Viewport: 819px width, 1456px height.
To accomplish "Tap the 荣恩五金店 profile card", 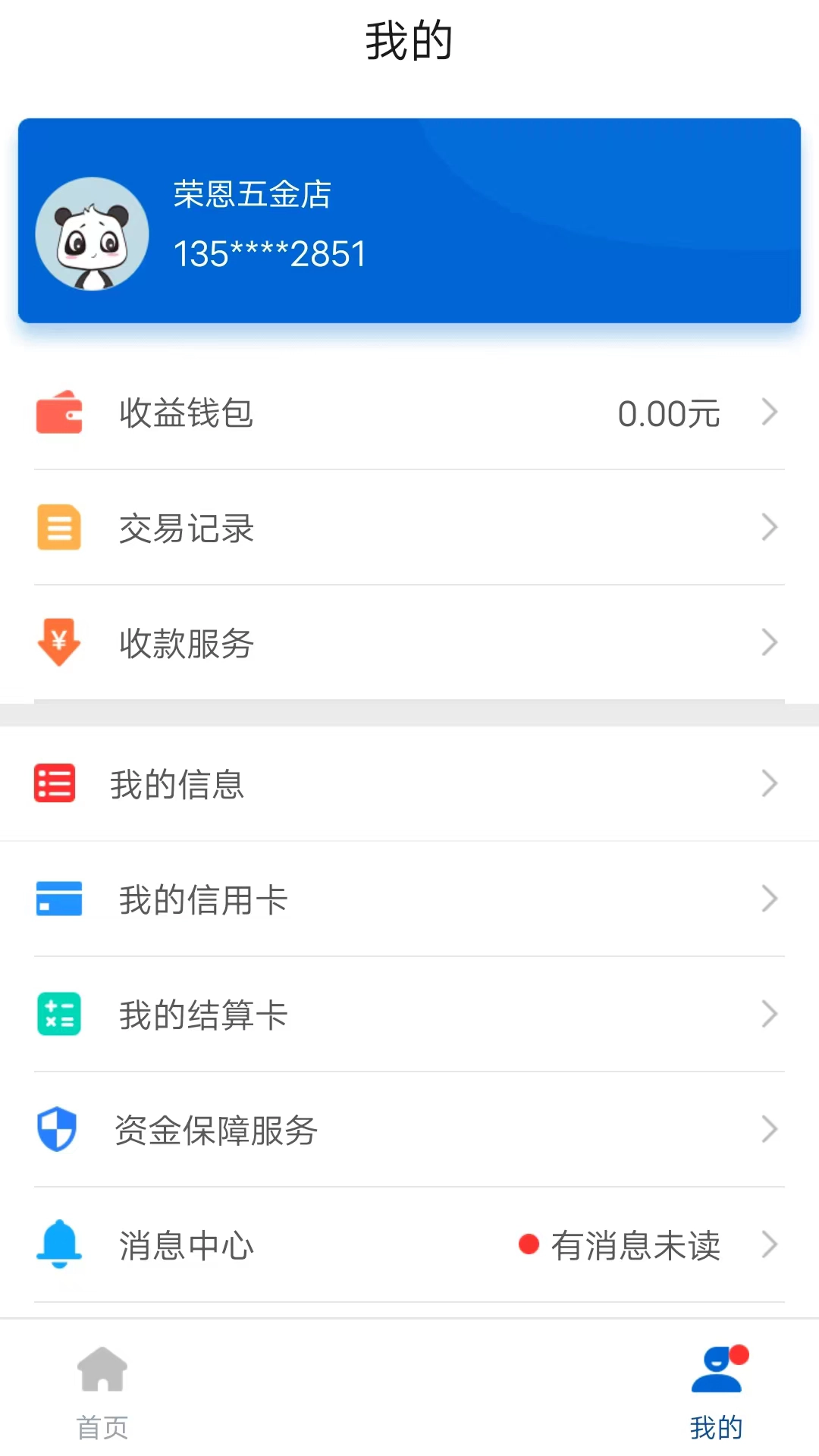I will pyautogui.click(x=409, y=221).
